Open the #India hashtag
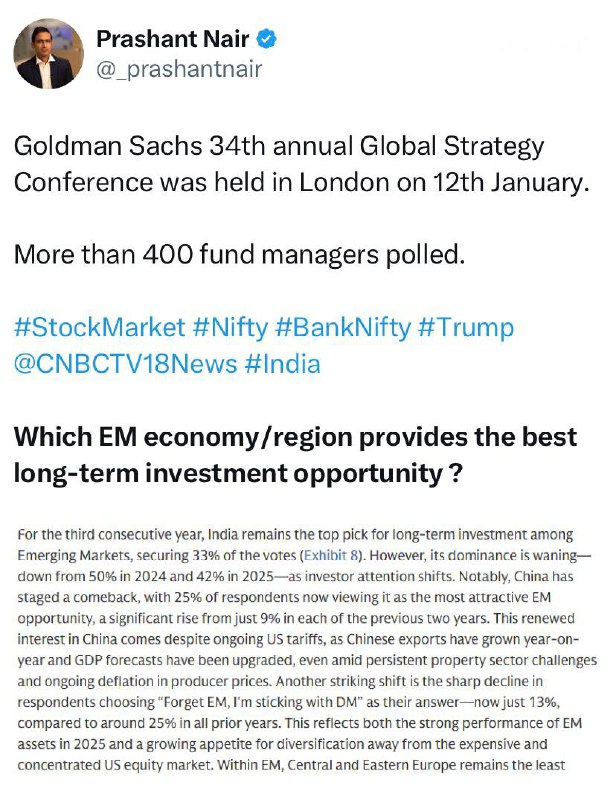 pyautogui.click(x=282, y=364)
